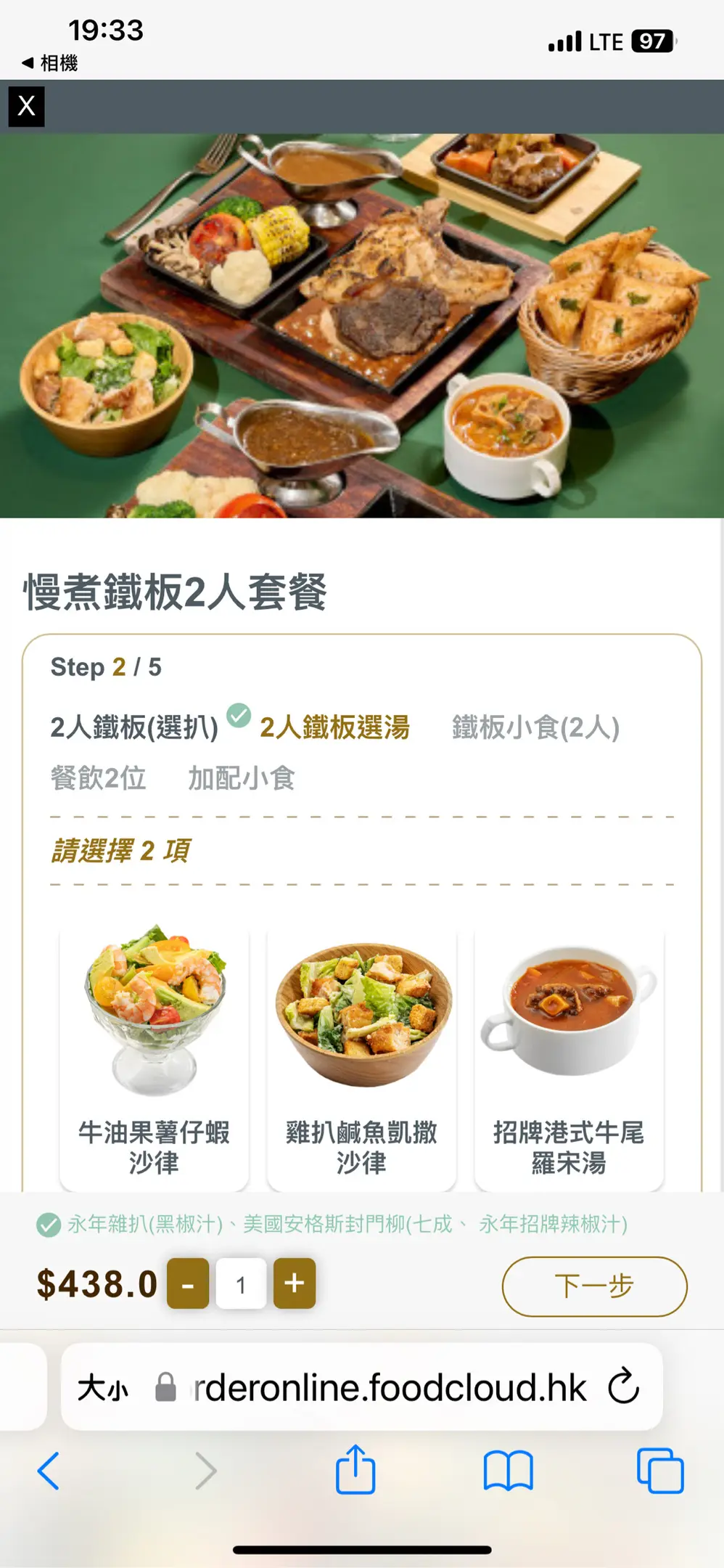Close the set meal popup with X
The height and width of the screenshot is (1568, 724).
tap(27, 107)
